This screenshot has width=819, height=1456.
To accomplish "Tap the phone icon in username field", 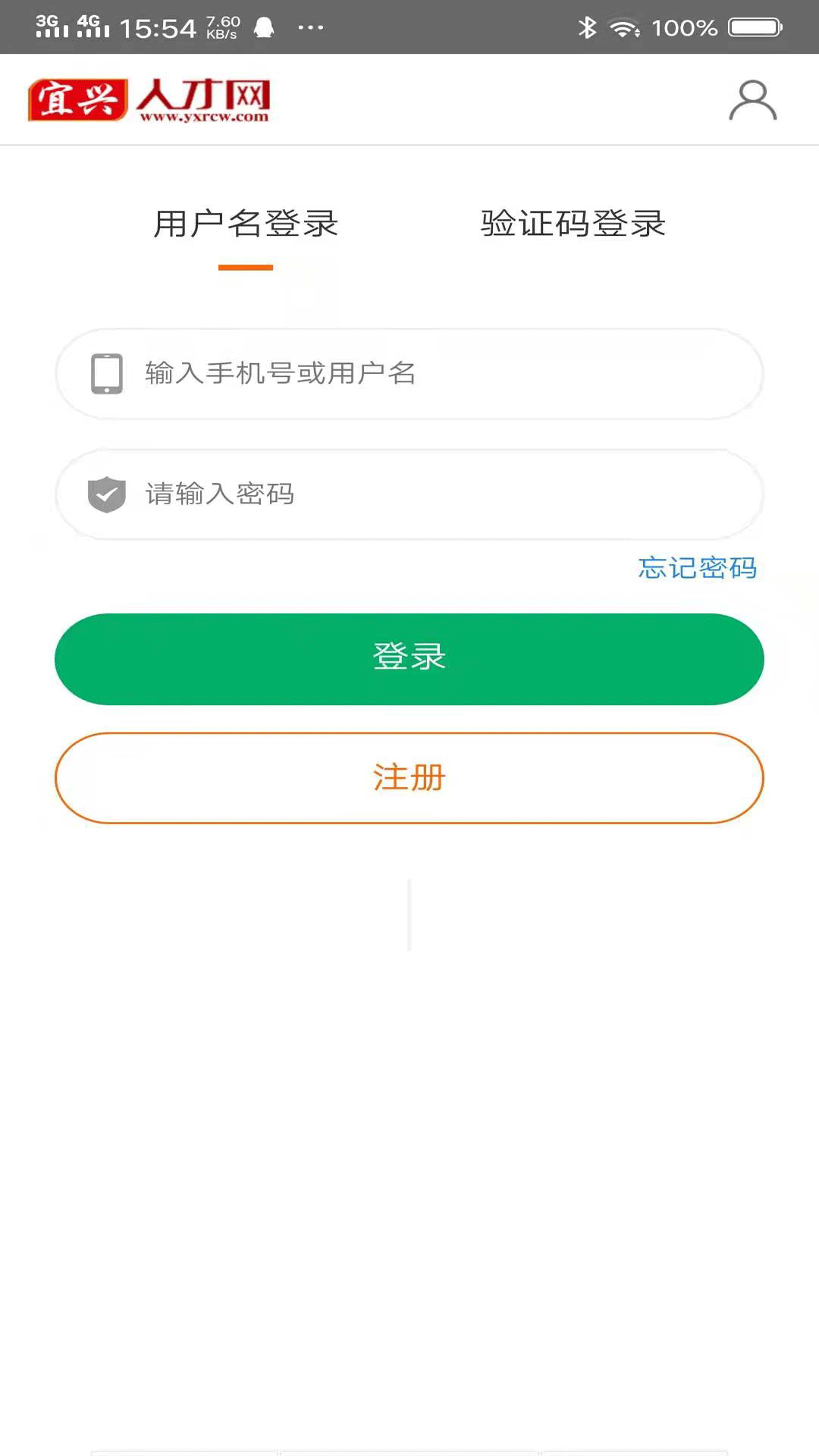I will 107,374.
